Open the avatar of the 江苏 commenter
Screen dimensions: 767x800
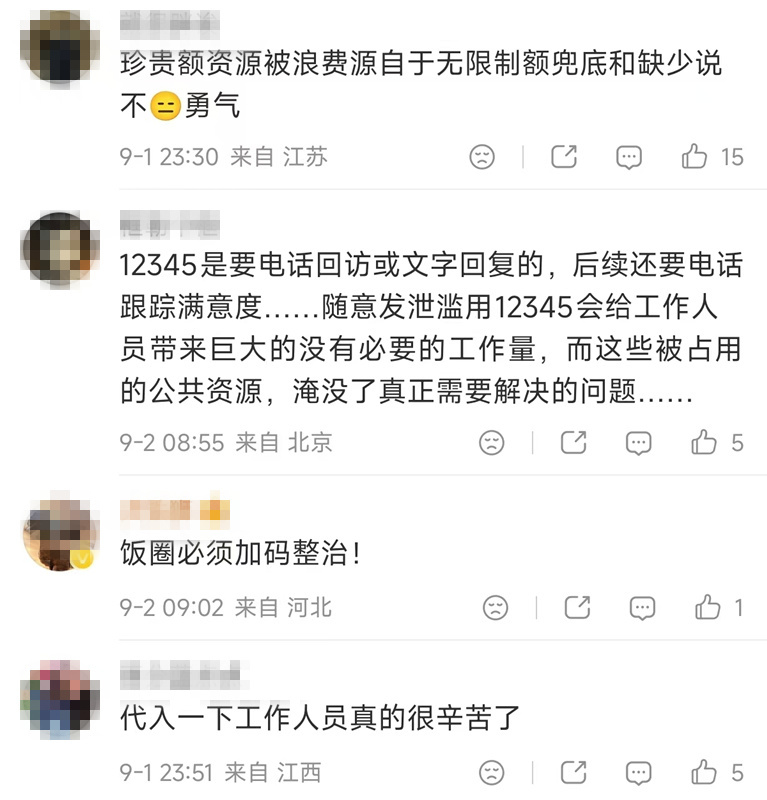click(60, 46)
